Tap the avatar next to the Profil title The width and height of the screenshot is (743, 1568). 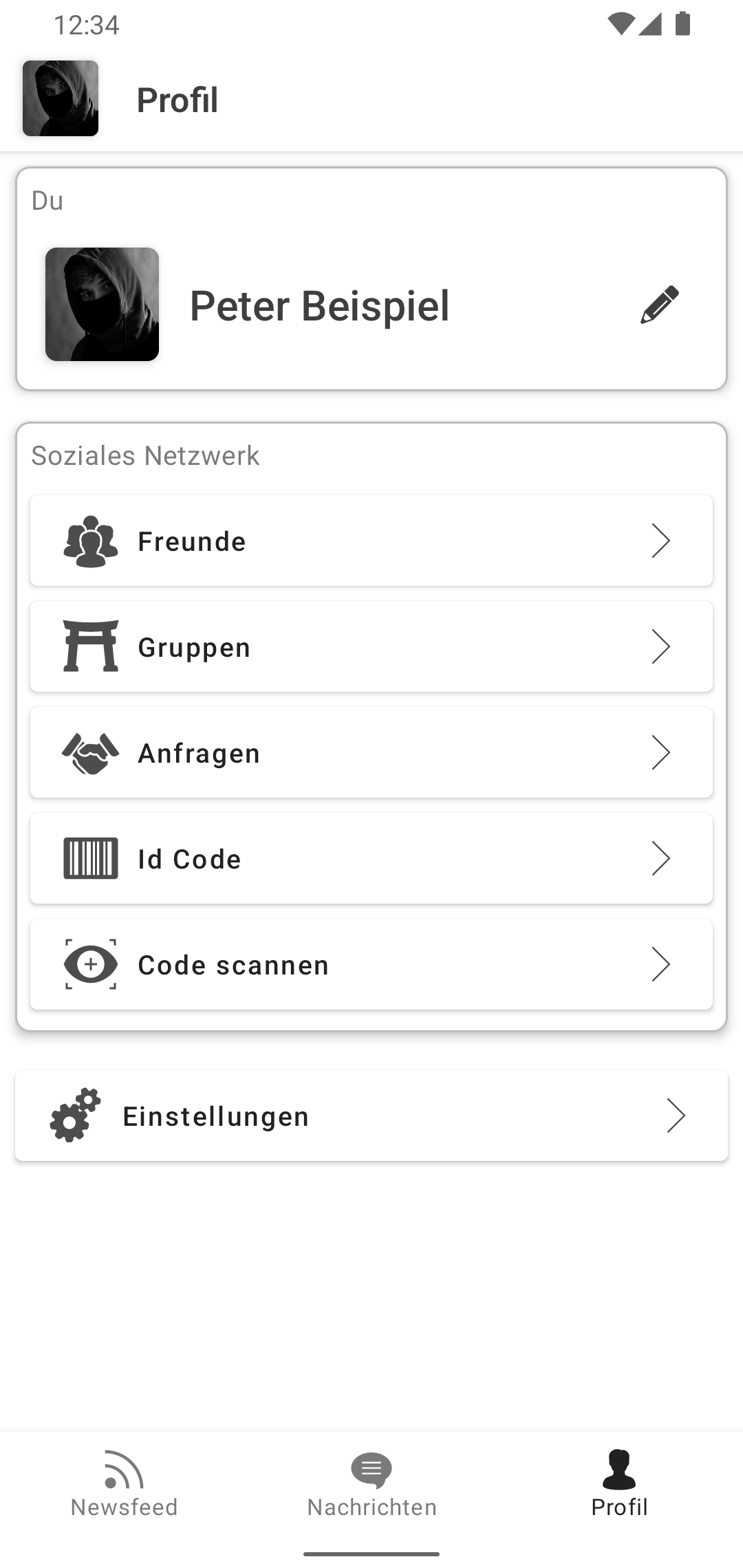60,98
